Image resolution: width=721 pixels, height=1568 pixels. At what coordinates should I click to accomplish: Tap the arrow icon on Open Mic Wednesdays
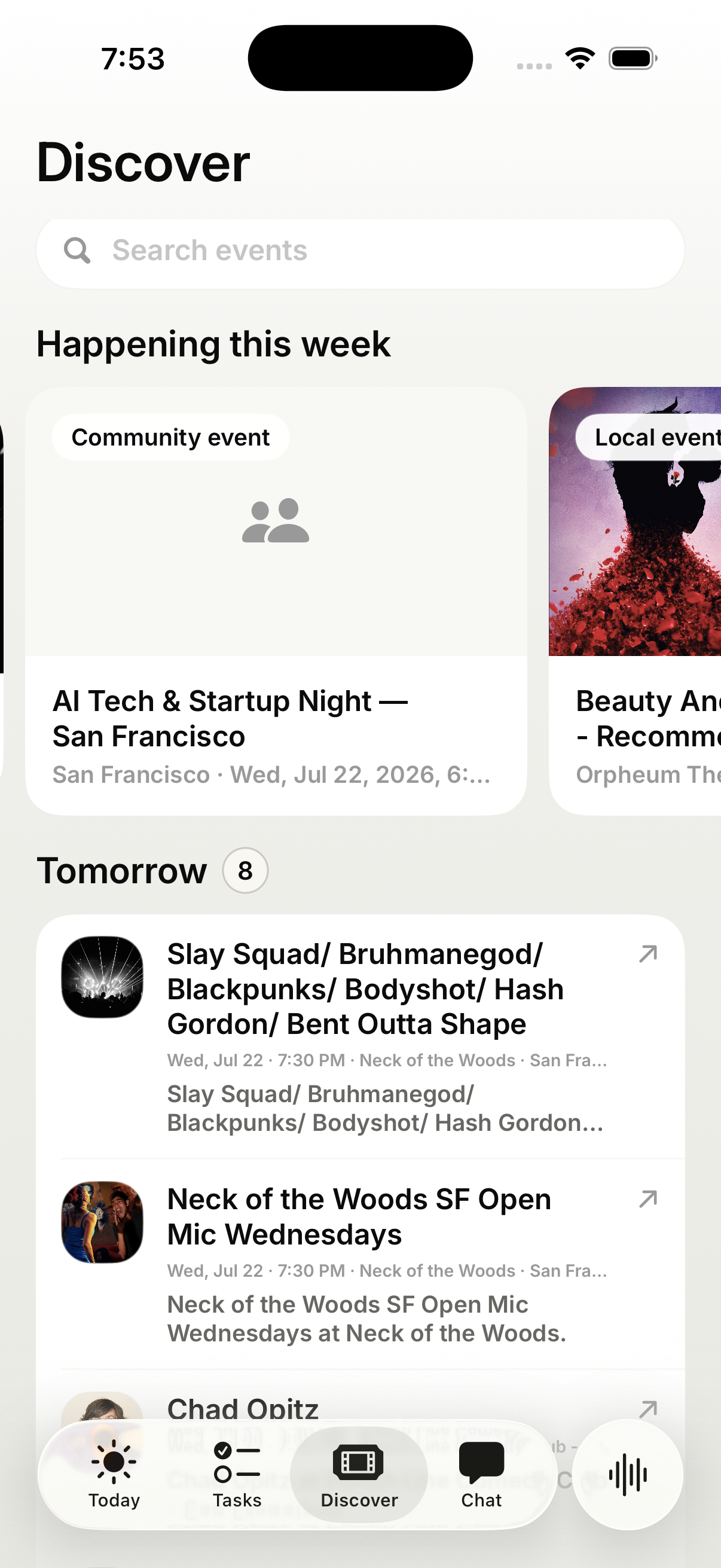(x=648, y=1199)
